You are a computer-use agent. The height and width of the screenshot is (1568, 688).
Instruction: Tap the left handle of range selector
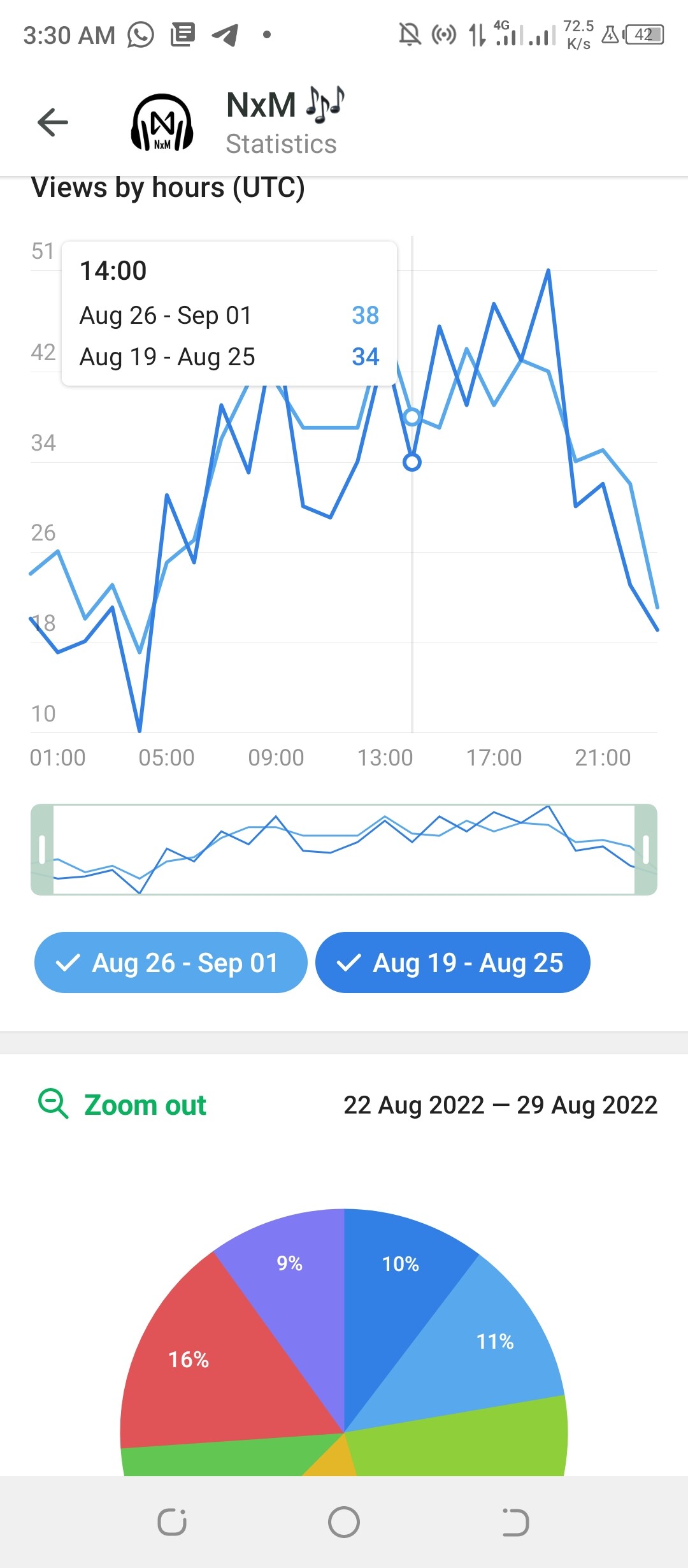tap(42, 850)
